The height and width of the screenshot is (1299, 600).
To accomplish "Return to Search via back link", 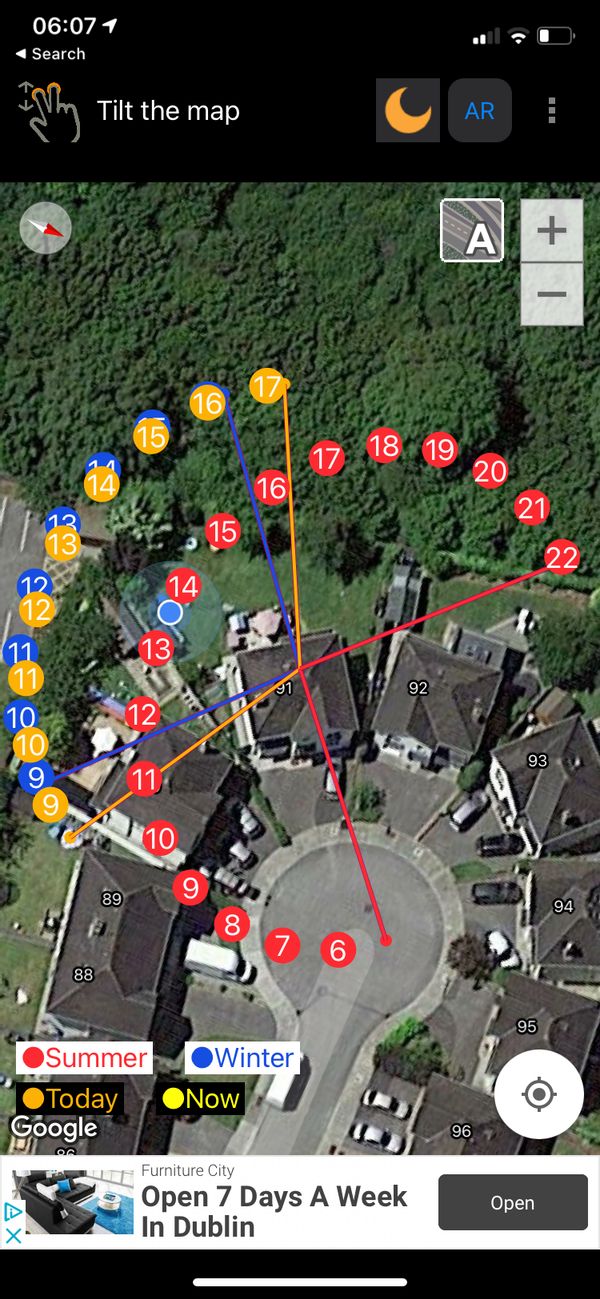I will point(50,54).
